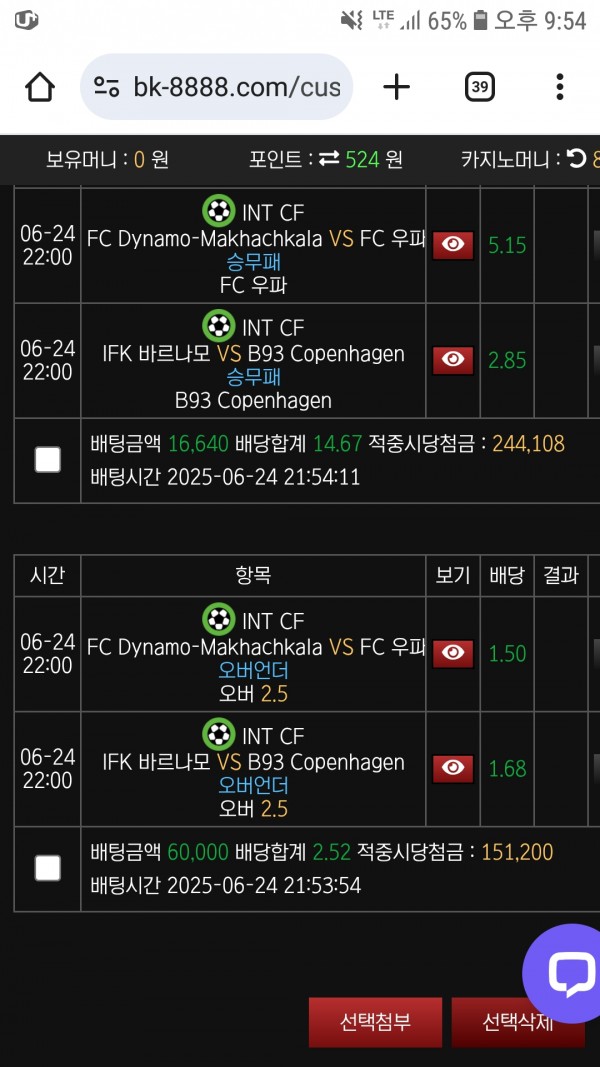View details for FC 우파 승무패 bet at 5.15
Screen dimensions: 600x1067
click(x=453, y=245)
